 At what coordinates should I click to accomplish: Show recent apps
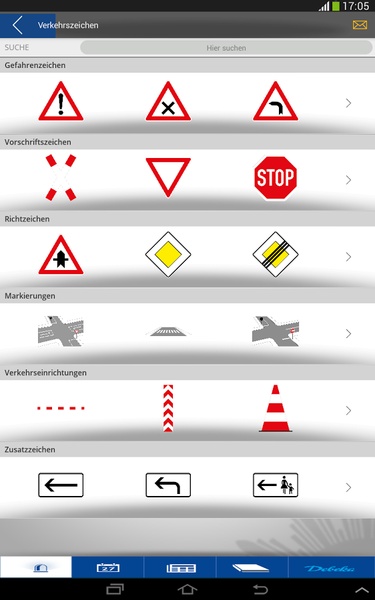pos(115,590)
